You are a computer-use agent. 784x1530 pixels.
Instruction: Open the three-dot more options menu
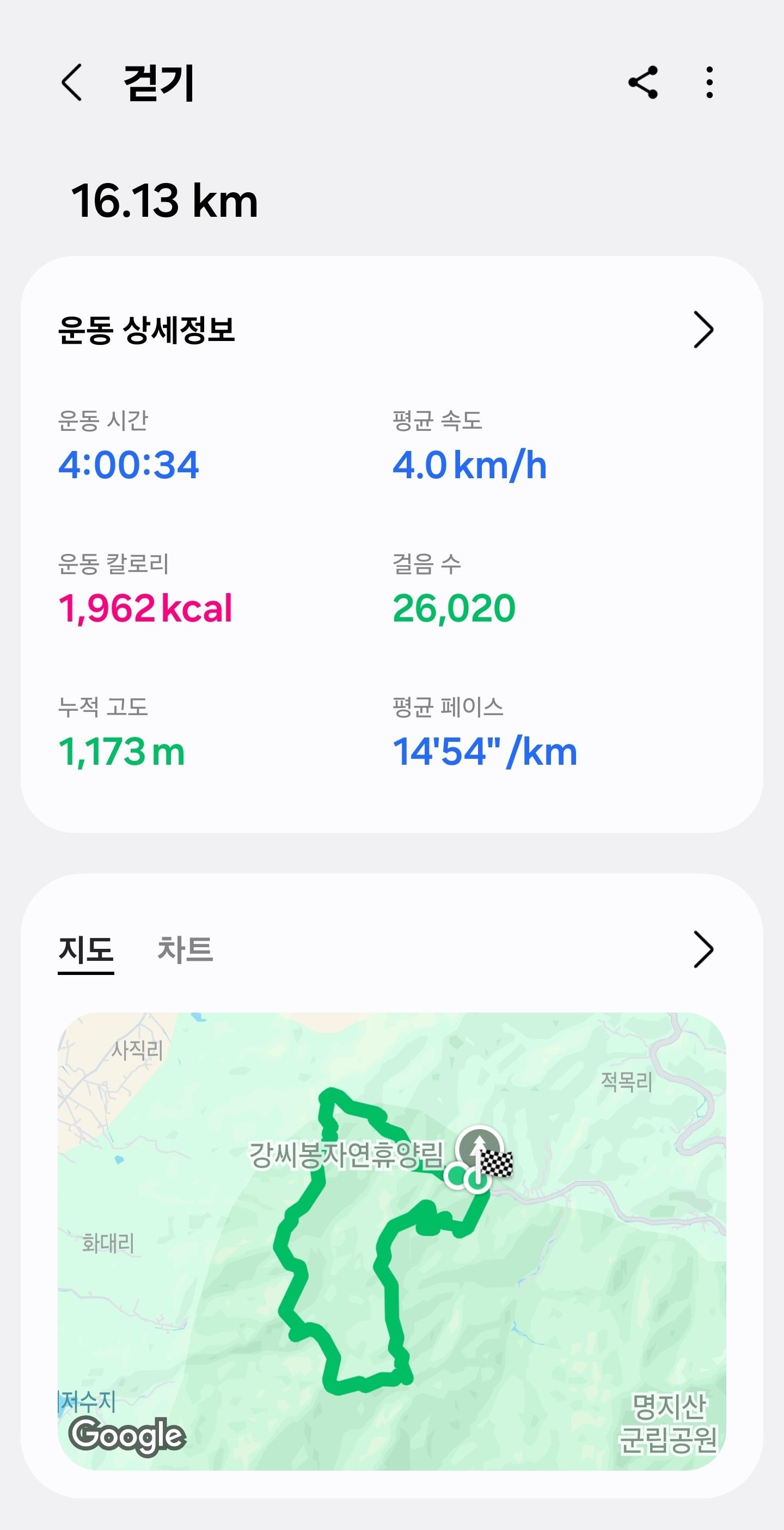(x=710, y=84)
